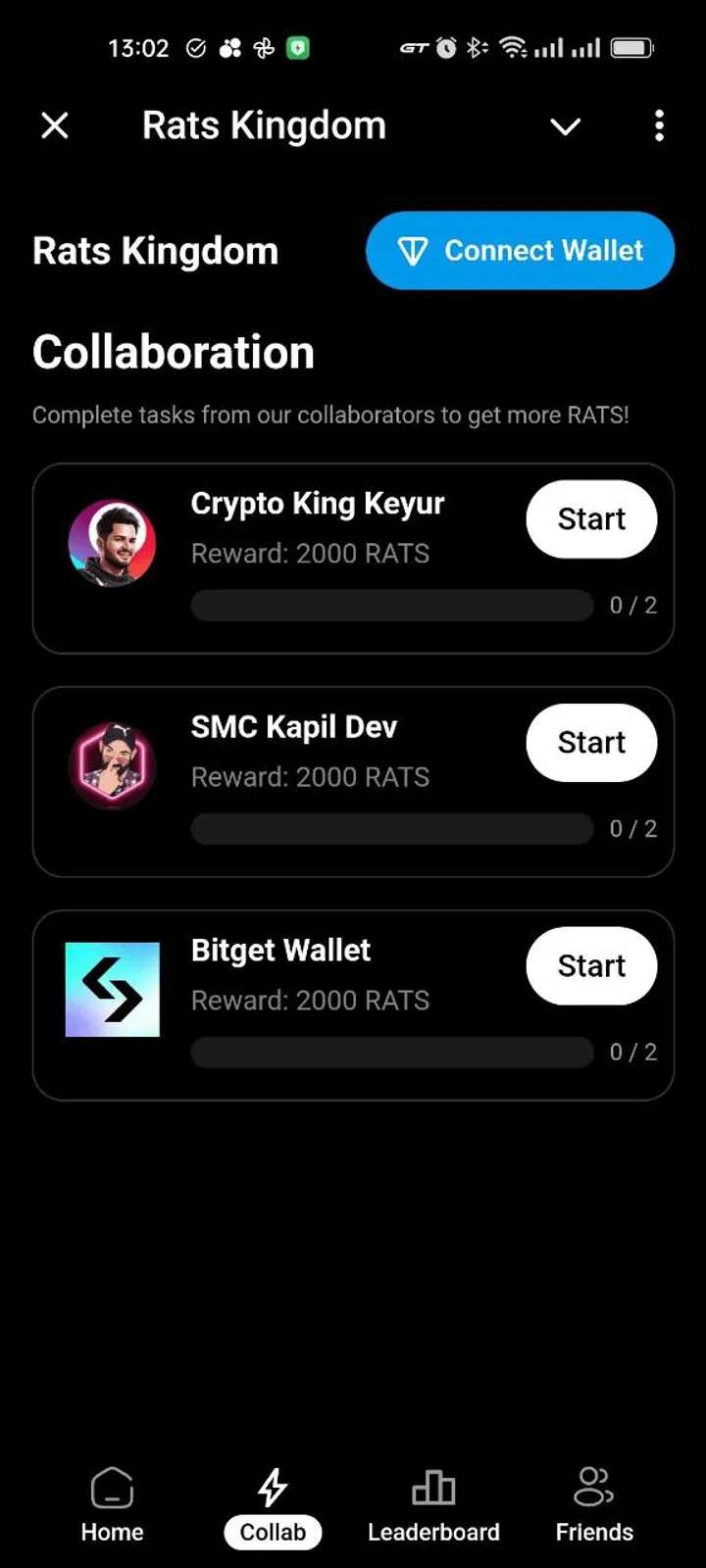Expand the dropdown chevron in header
706x1568 pixels.
click(565, 126)
